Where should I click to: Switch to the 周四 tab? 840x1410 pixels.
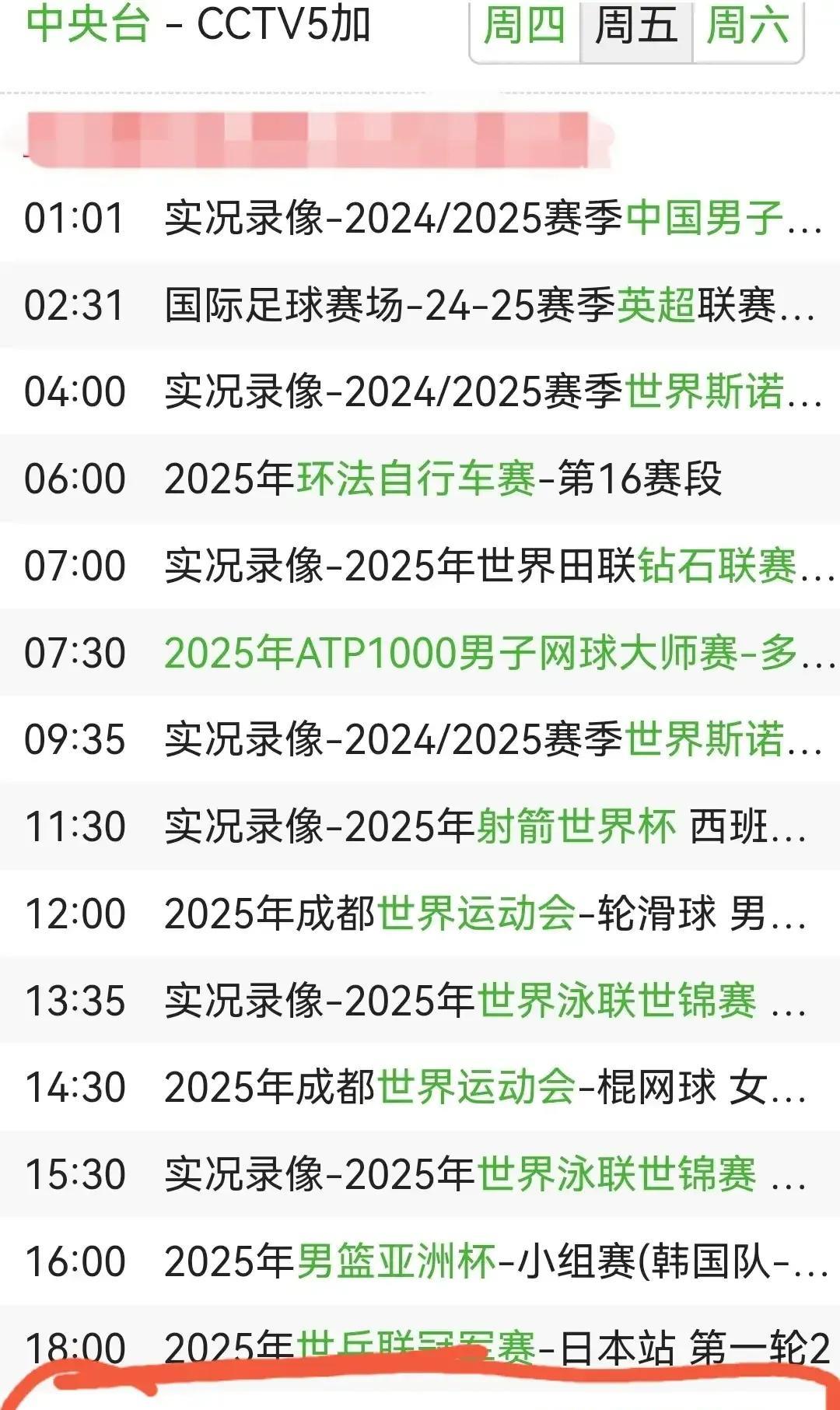pos(524,26)
